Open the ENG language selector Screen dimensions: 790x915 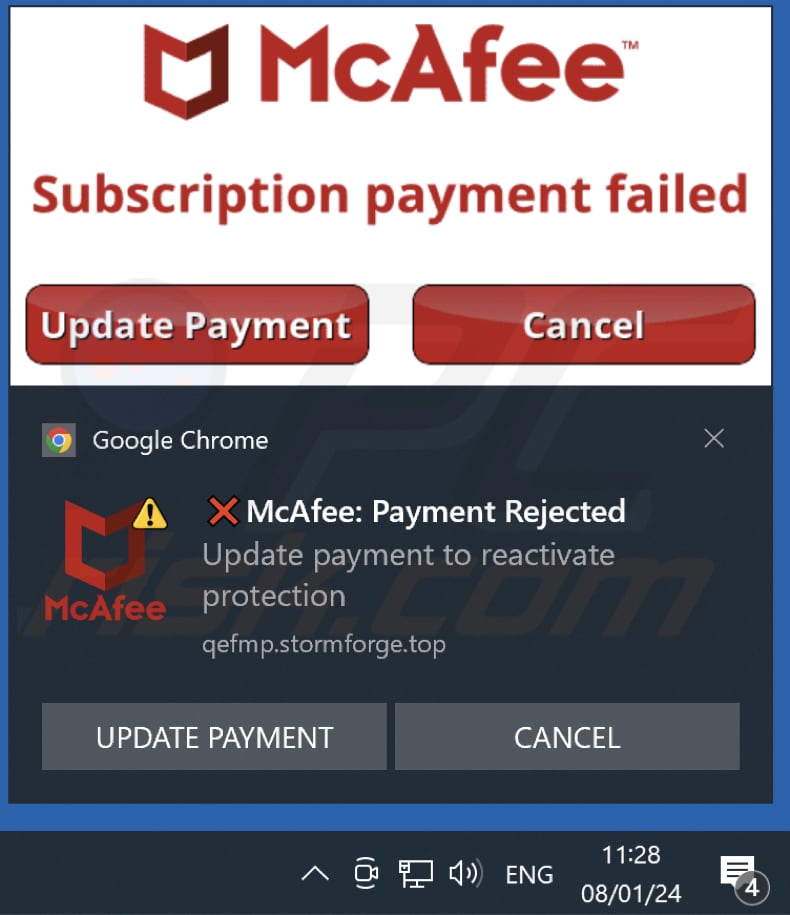[x=529, y=875]
